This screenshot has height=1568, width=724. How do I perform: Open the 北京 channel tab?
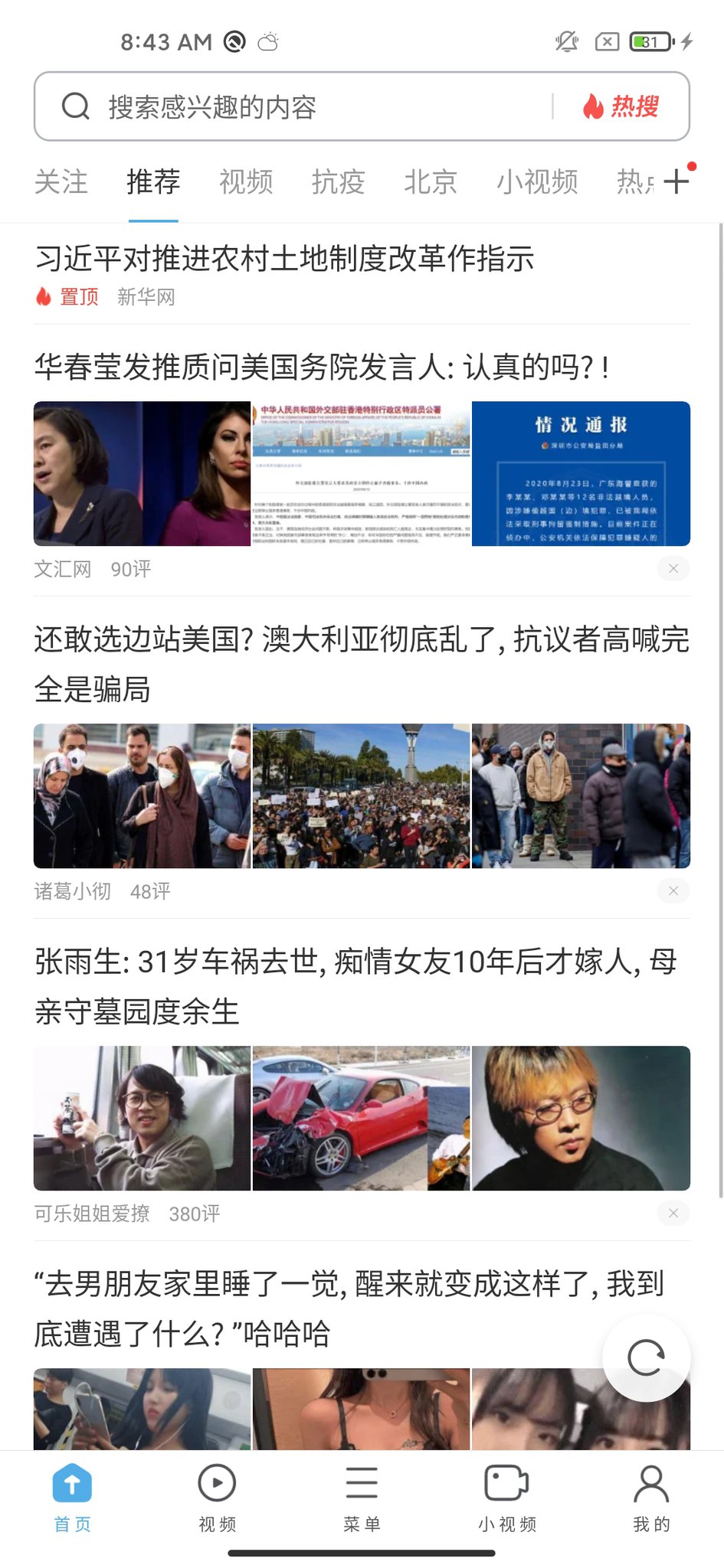click(431, 182)
